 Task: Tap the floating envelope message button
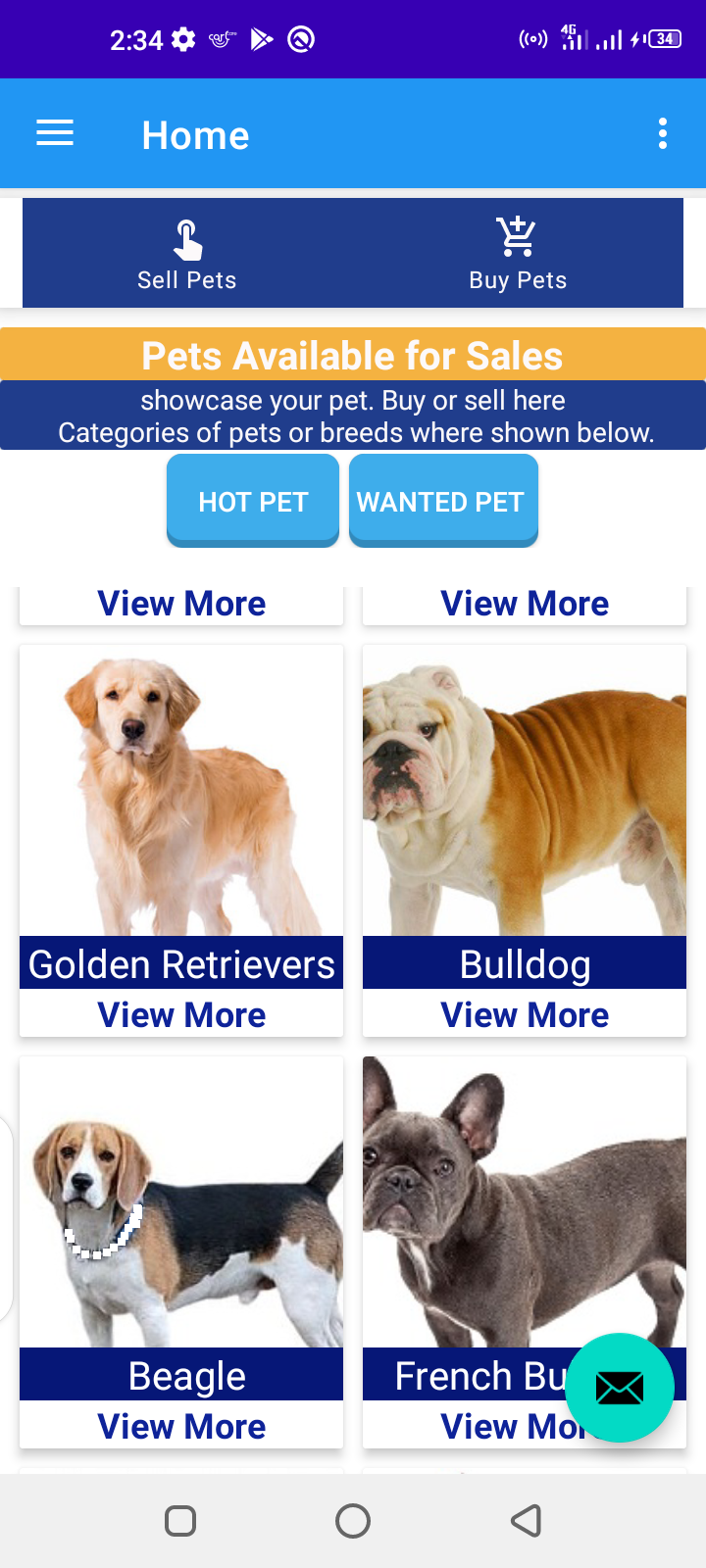click(620, 1387)
